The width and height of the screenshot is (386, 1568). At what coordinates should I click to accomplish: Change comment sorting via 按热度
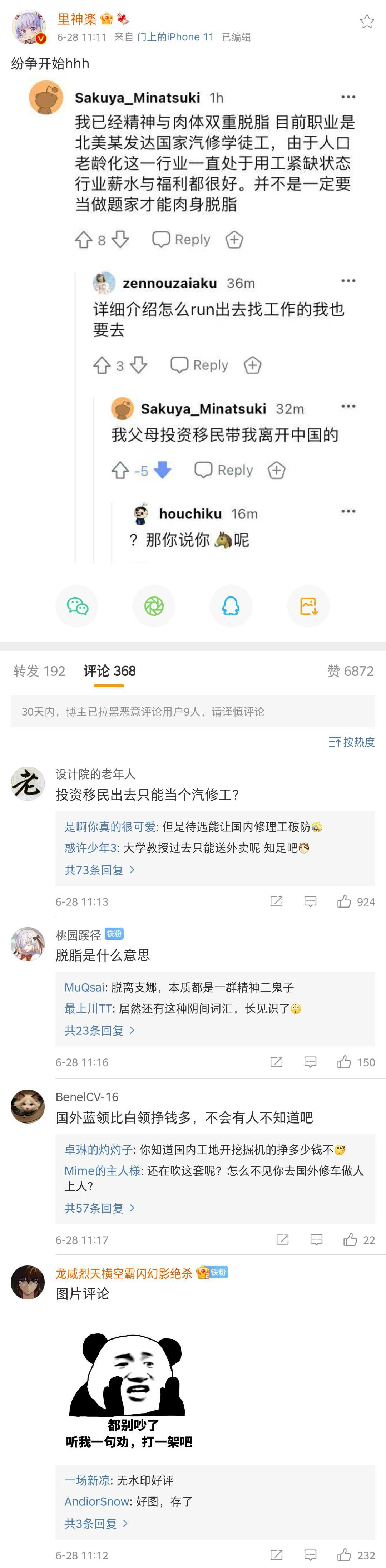tap(351, 741)
